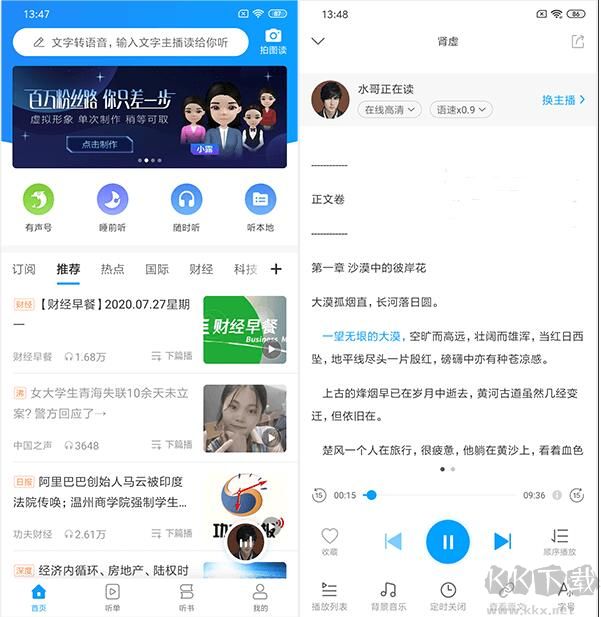Collapse the reader with the down chevron

(x=318, y=41)
